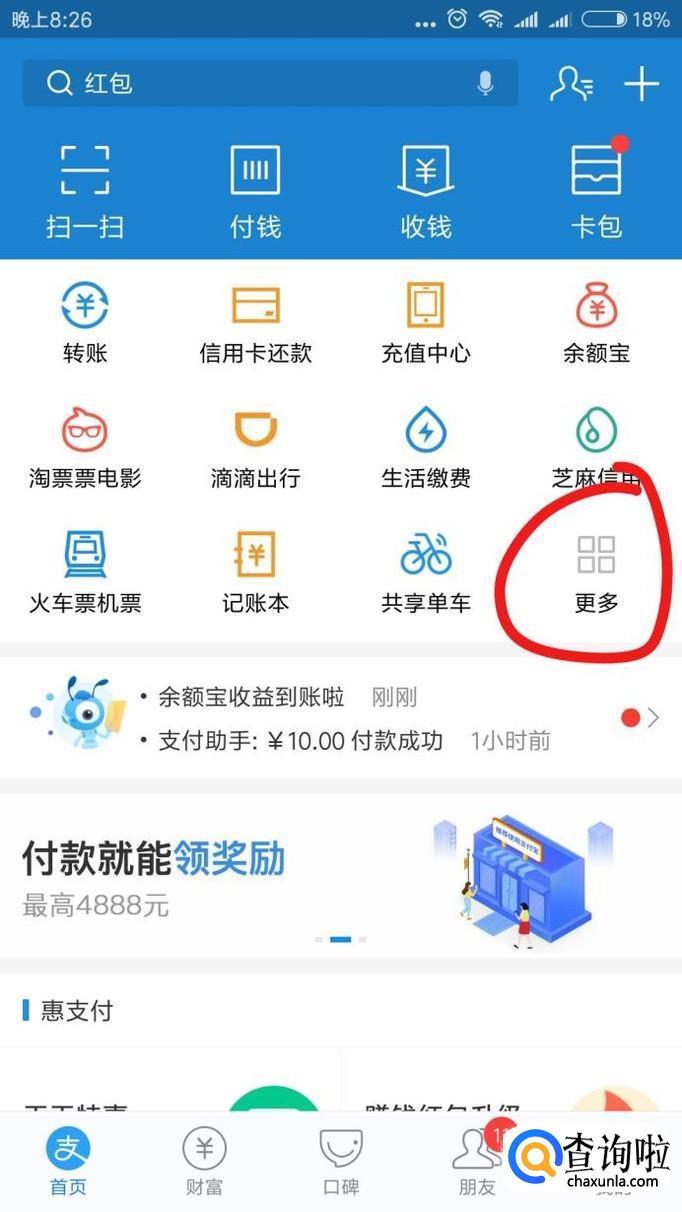Tap 更多 for more apps
Image resolution: width=682 pixels, height=1212 pixels.
[x=597, y=573]
